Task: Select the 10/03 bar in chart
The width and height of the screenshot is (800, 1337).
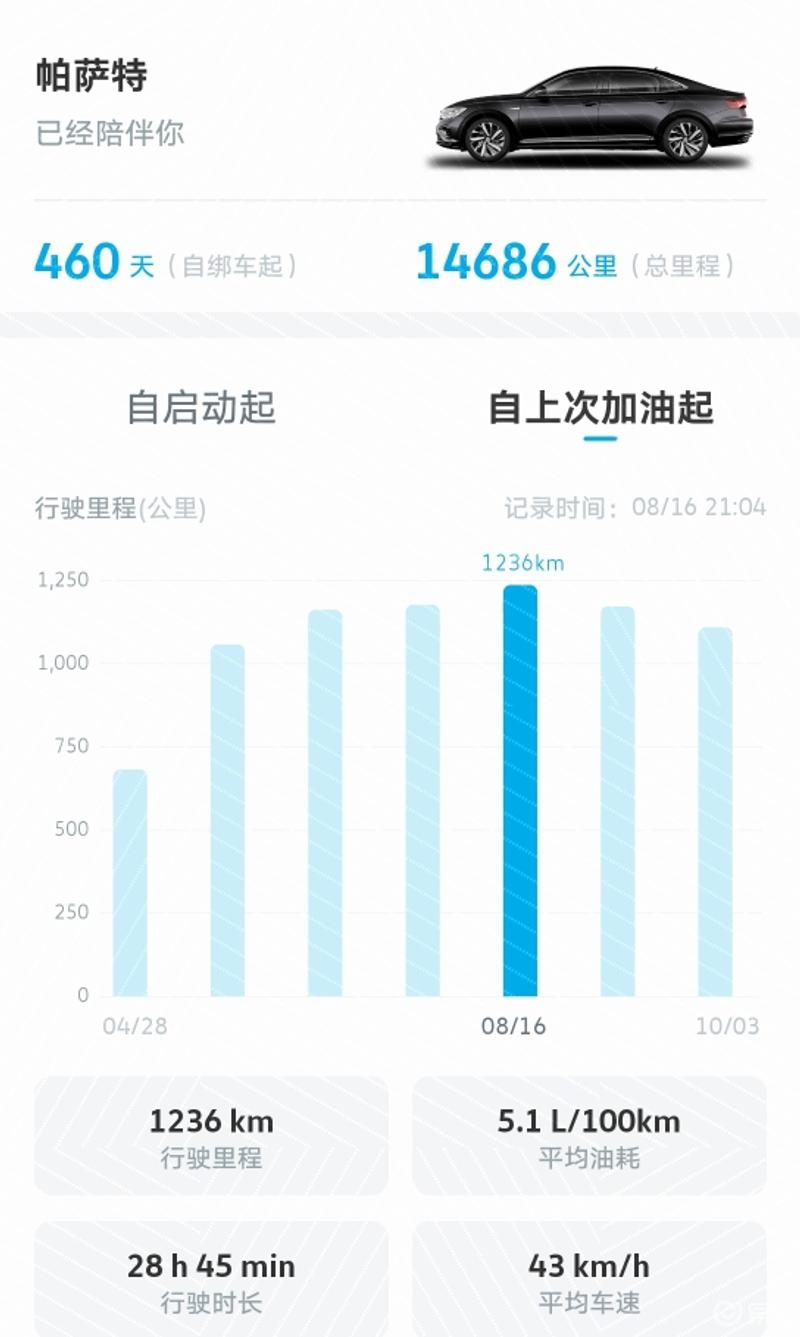Action: pyautogui.click(x=715, y=812)
